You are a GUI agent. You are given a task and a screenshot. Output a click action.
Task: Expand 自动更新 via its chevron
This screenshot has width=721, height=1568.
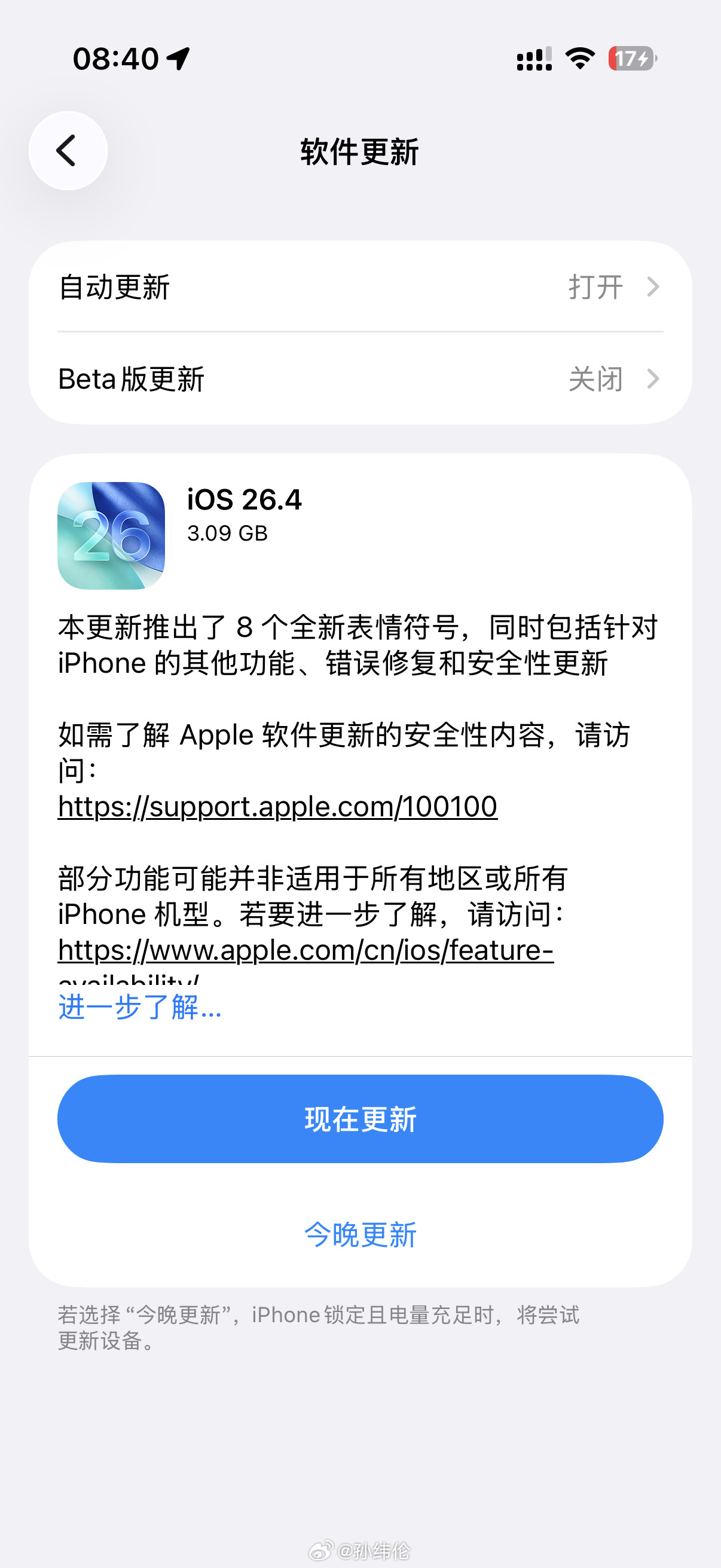[x=653, y=287]
